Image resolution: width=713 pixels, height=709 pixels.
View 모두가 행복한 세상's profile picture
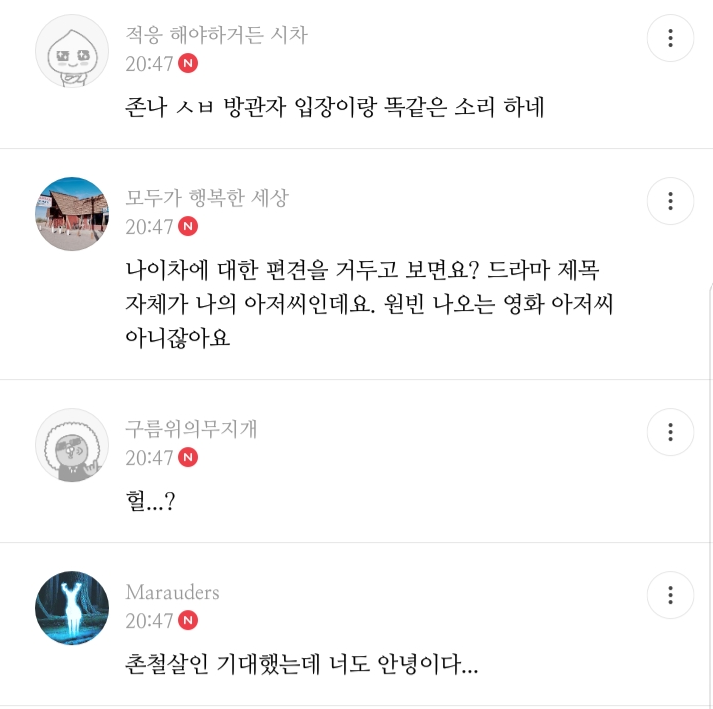[72, 214]
